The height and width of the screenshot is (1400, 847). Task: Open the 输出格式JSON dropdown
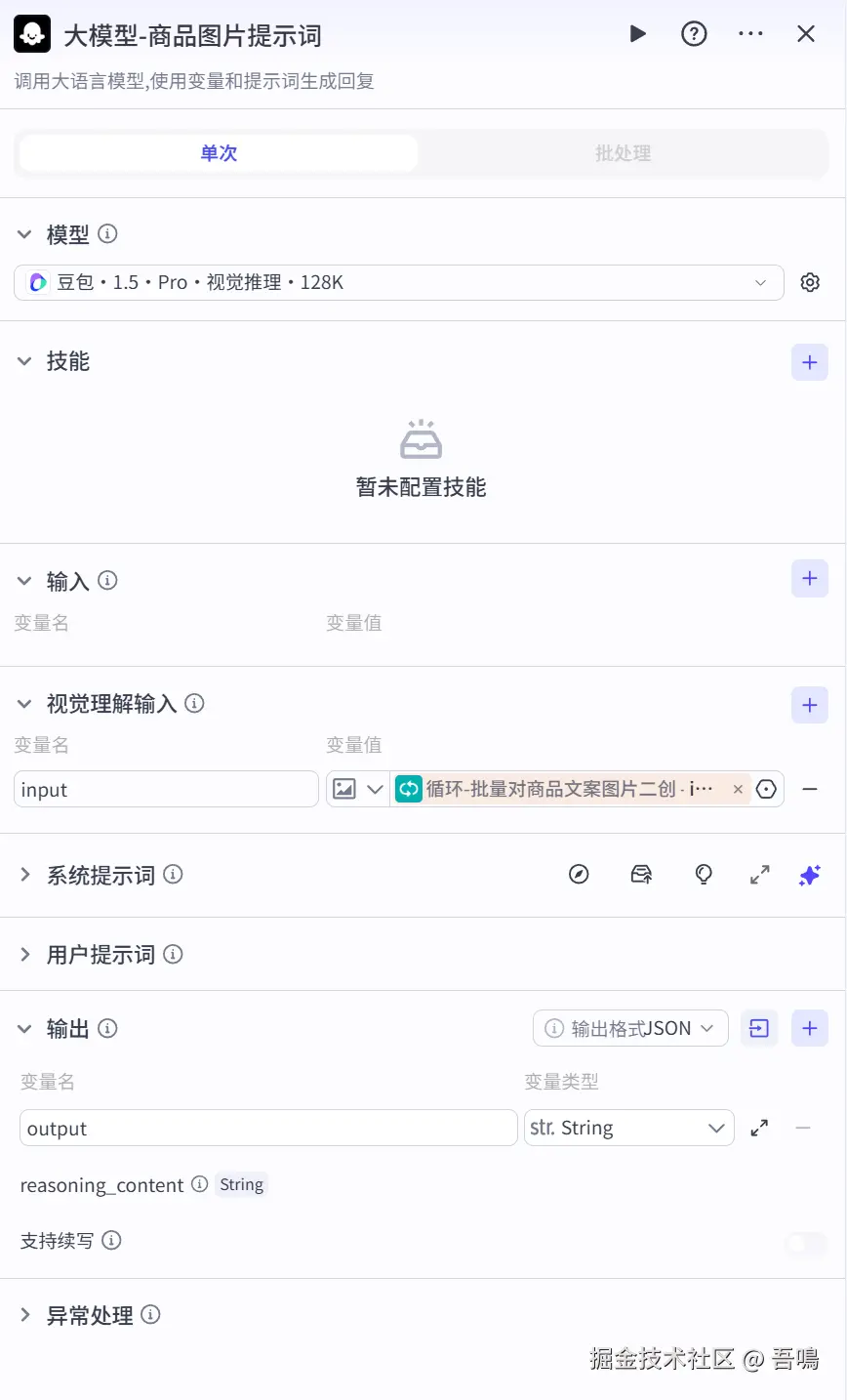tap(630, 1028)
